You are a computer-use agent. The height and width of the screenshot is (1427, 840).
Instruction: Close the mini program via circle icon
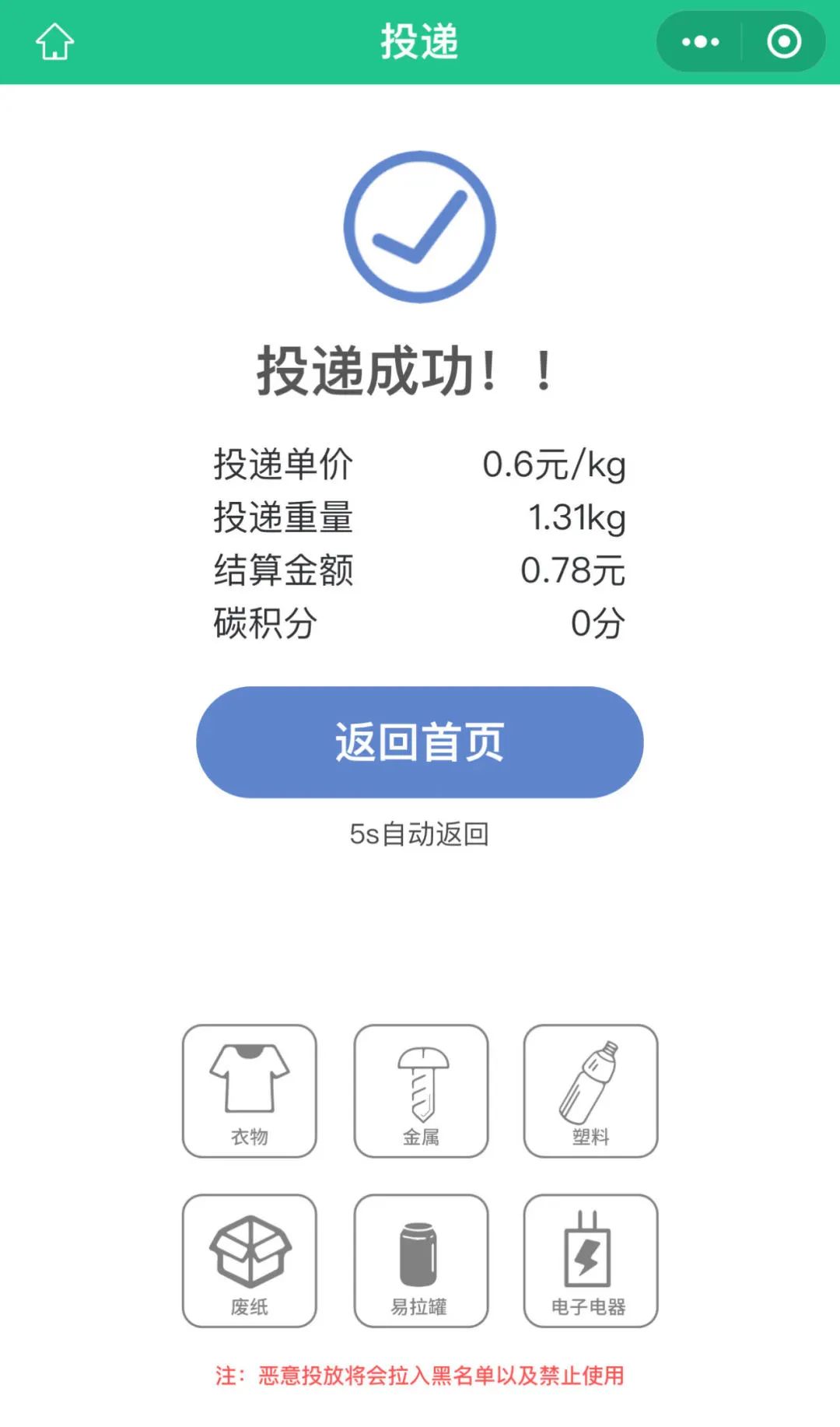click(x=783, y=41)
